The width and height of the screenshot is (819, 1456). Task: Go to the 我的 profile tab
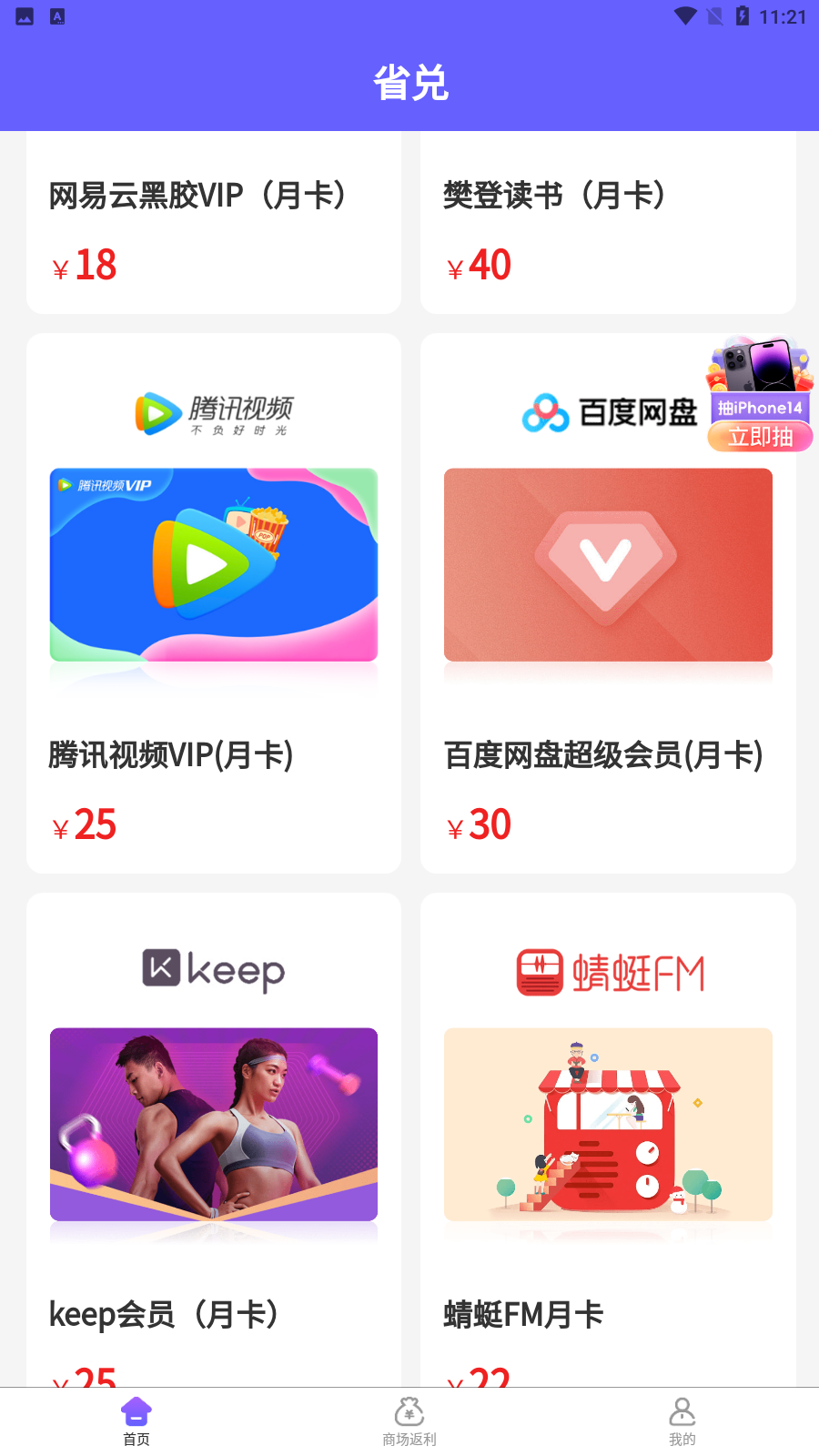682,1421
